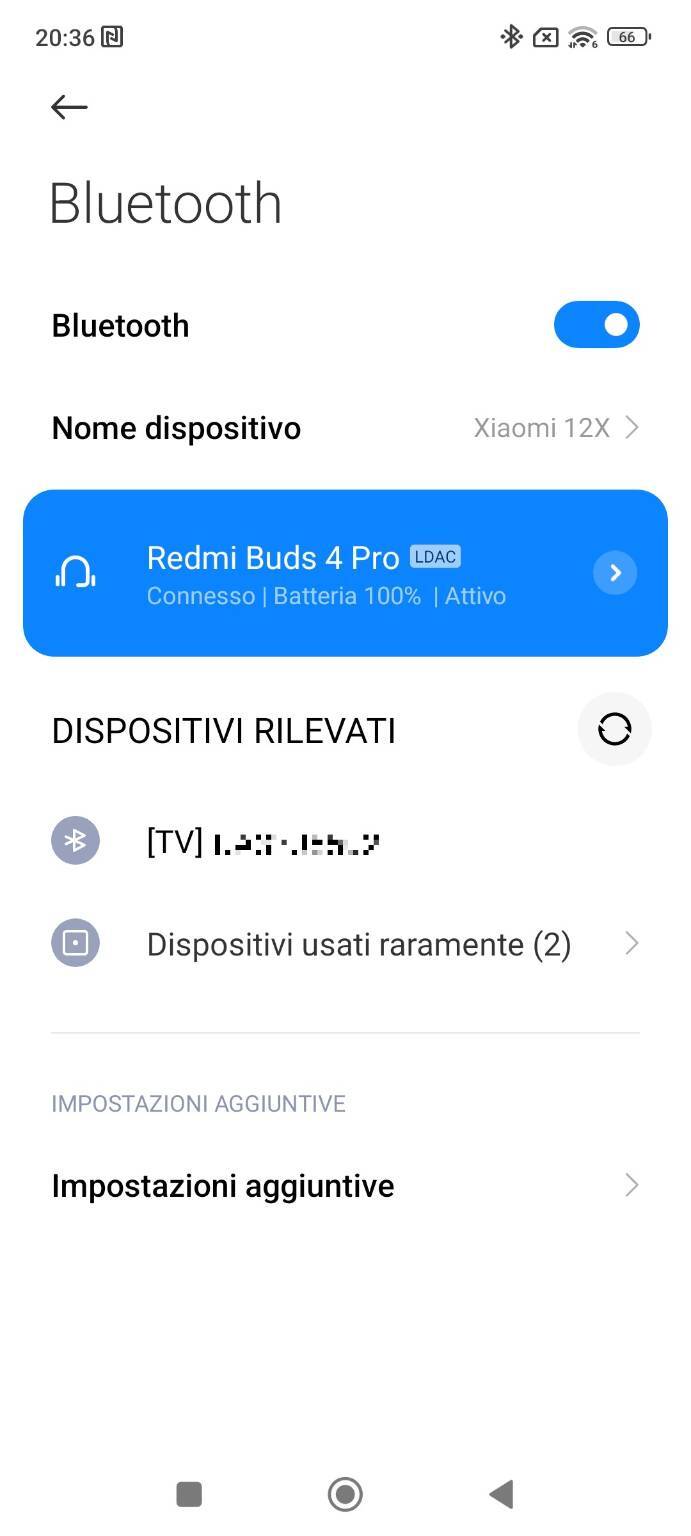
Task: Refresh the detected devices list
Action: [614, 730]
